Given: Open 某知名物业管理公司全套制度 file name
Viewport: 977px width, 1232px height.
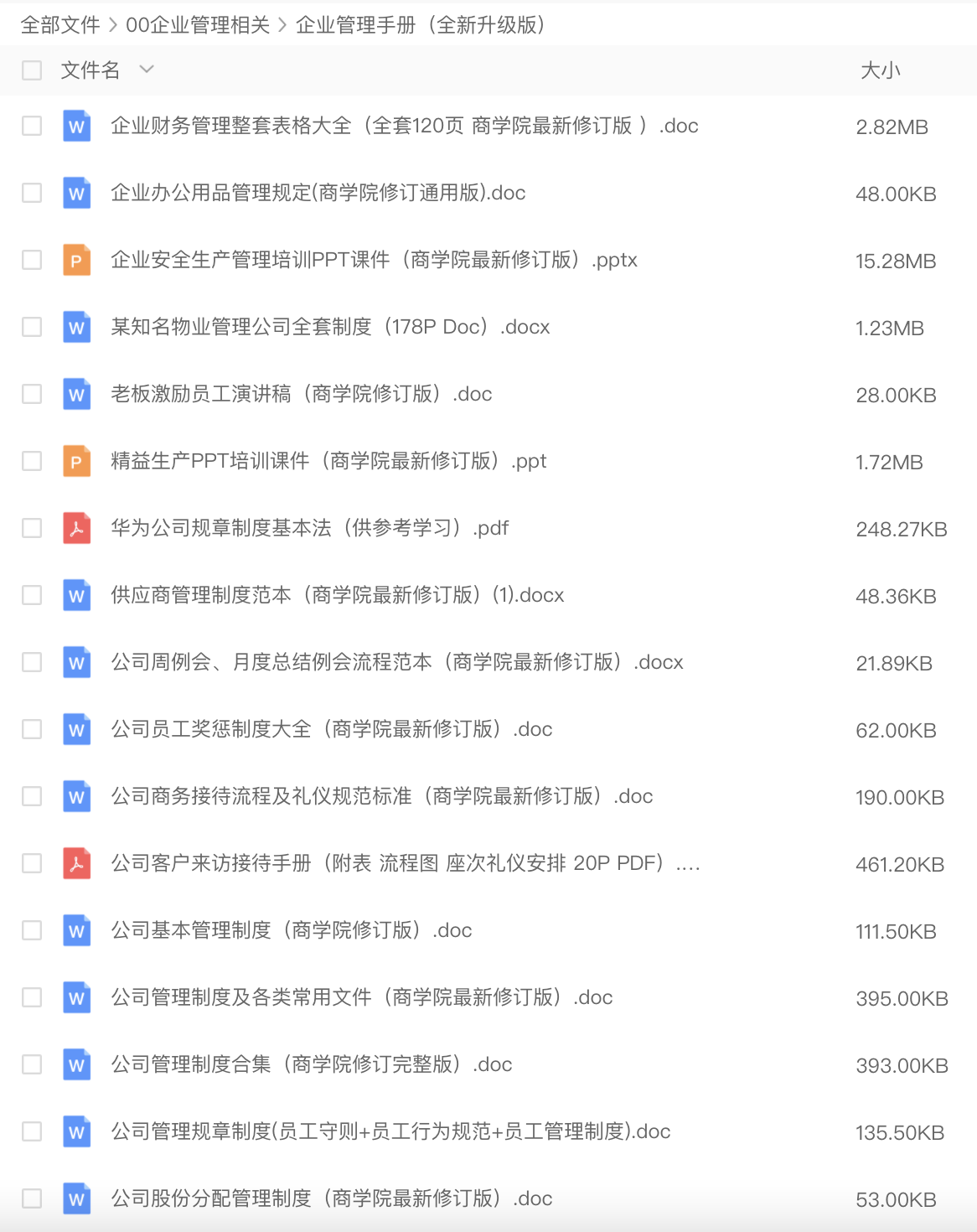Looking at the screenshot, I should [x=329, y=327].
